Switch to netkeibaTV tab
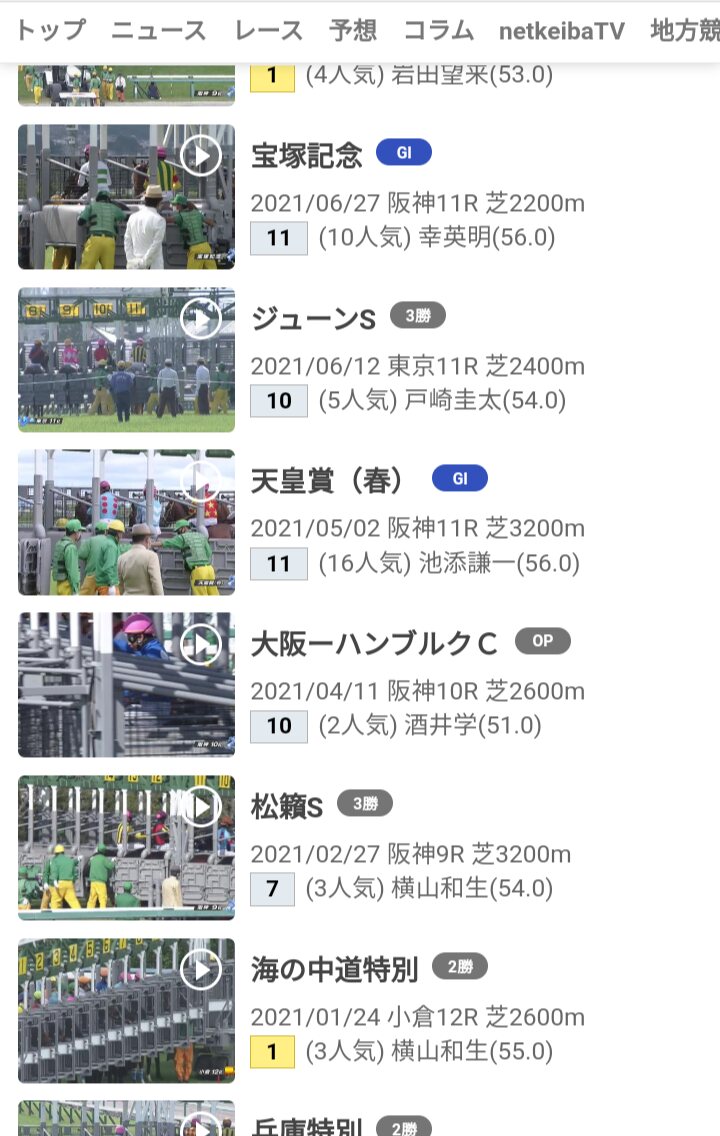 pos(562,31)
